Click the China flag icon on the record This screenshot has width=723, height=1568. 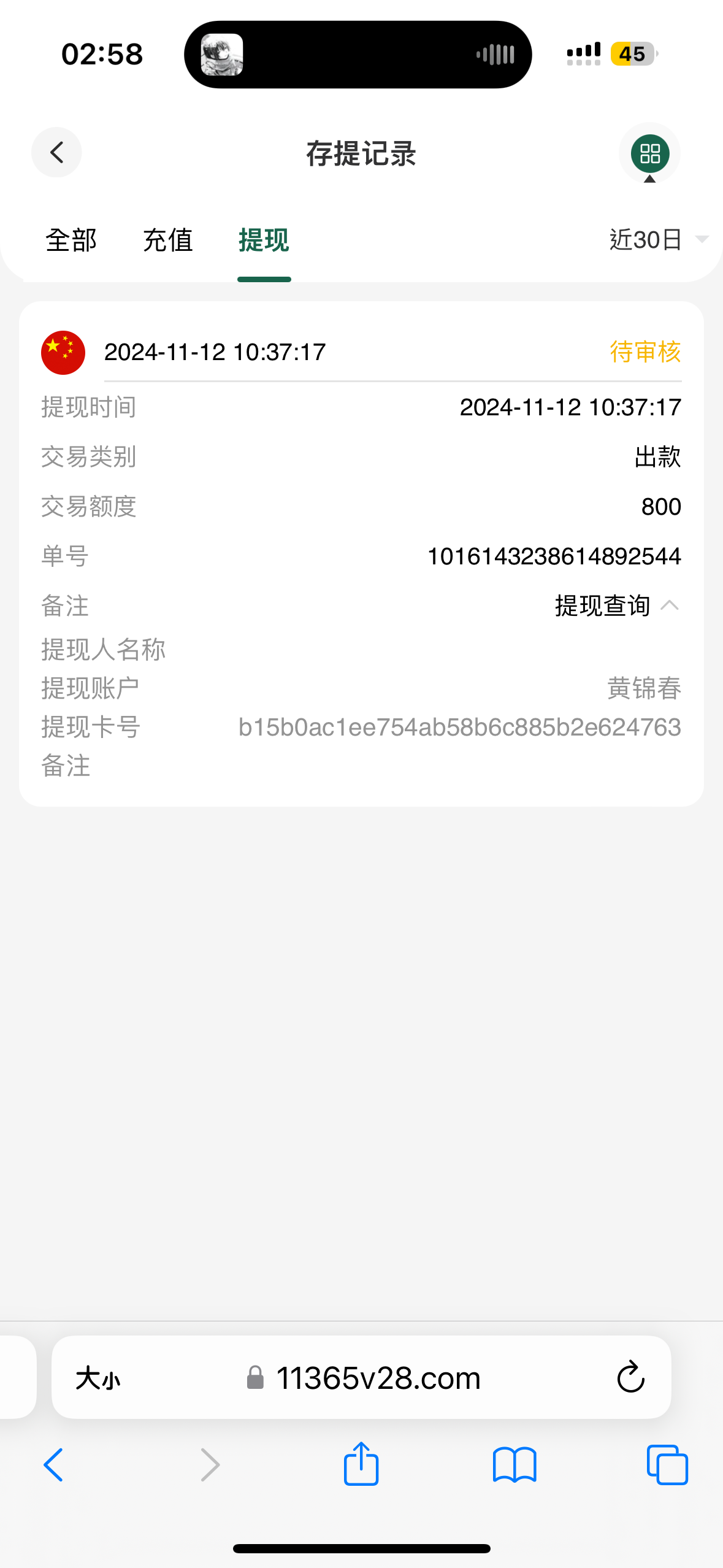(x=63, y=352)
